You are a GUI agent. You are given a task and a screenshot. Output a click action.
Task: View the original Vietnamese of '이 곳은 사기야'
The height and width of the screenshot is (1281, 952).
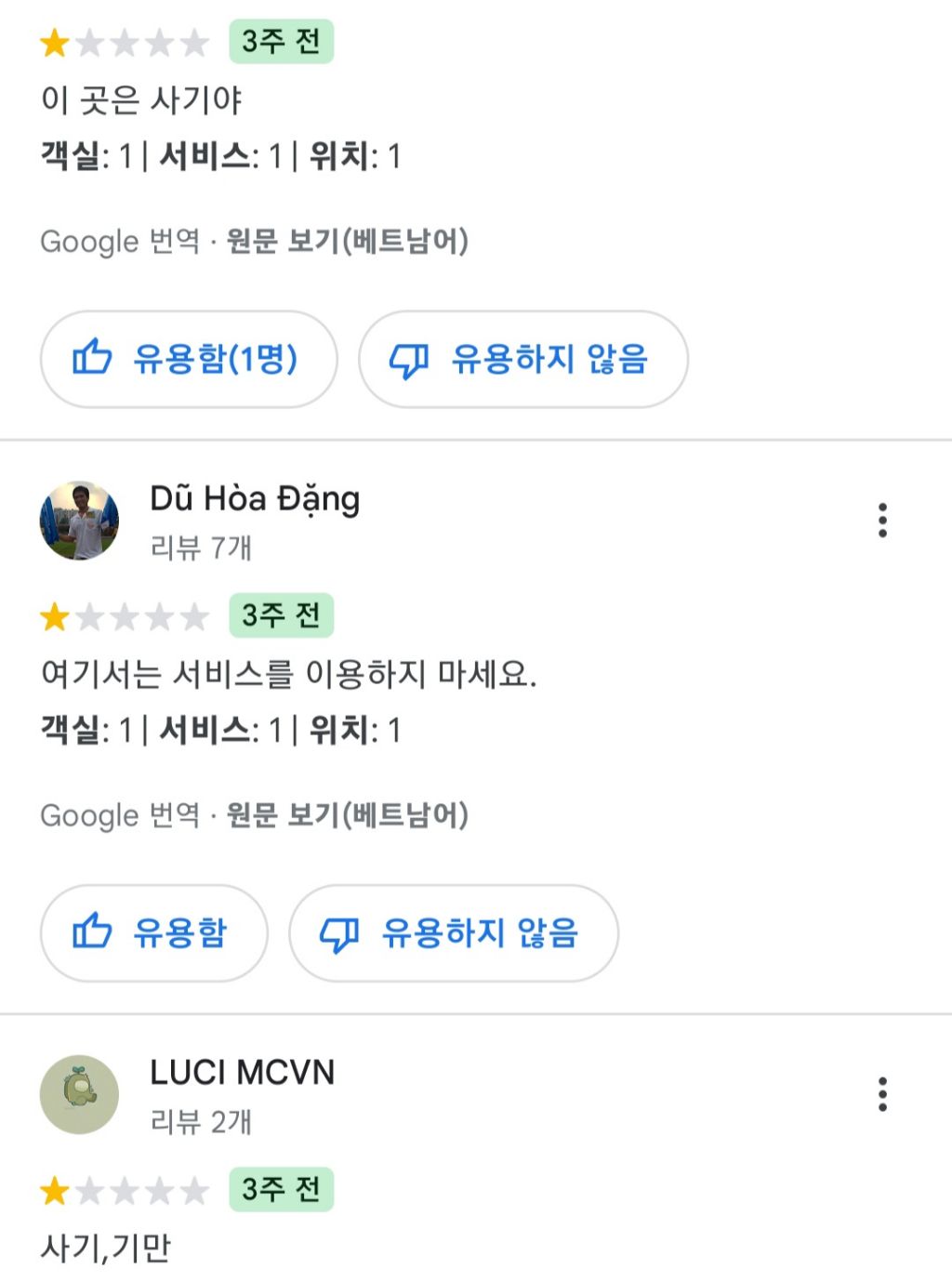point(347,242)
